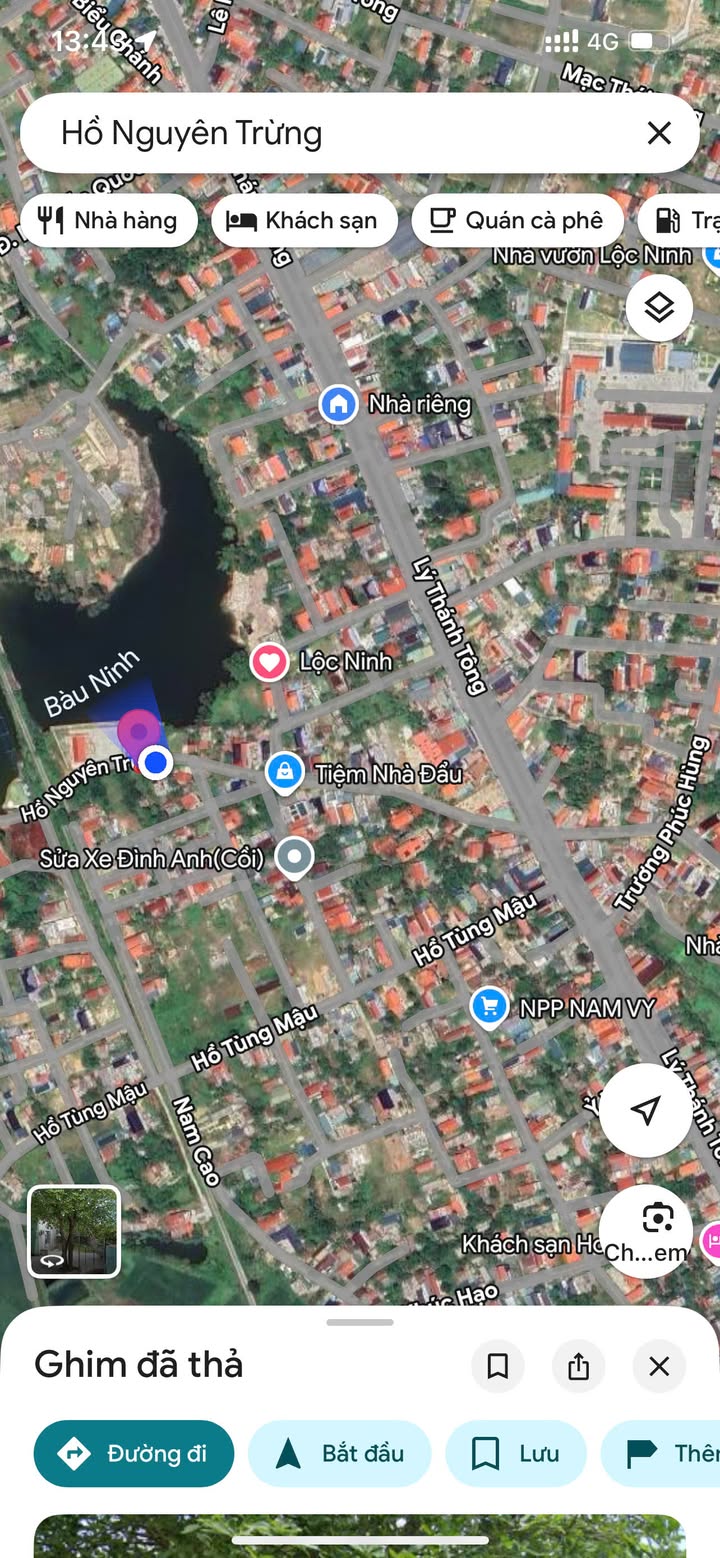Image resolution: width=720 pixels, height=1558 pixels.
Task: Share the dropped pin location
Action: 578,1366
